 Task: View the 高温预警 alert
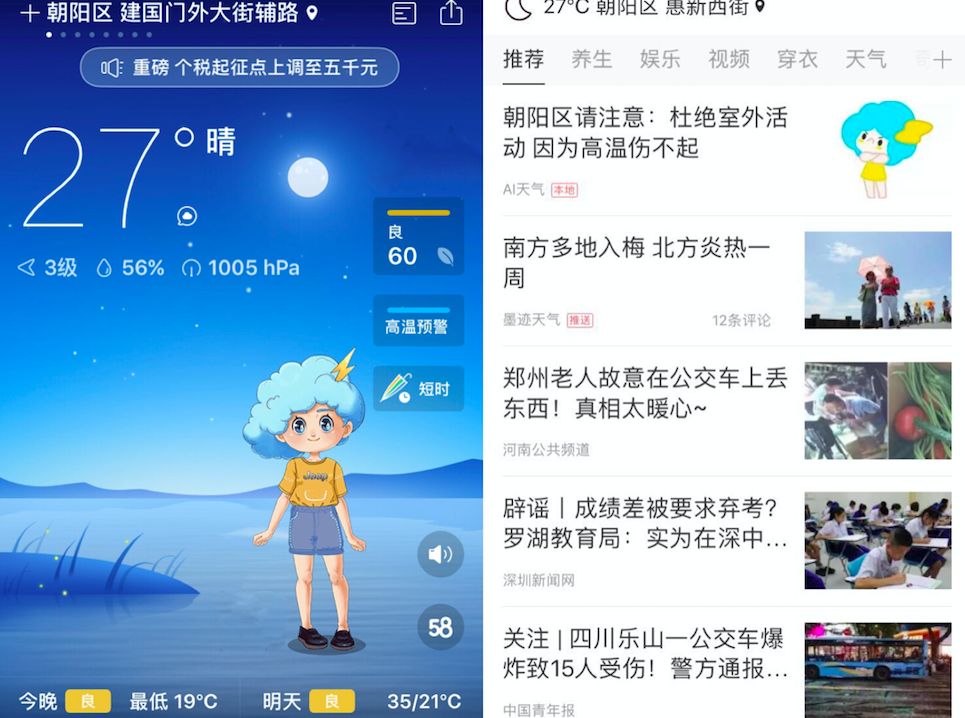click(x=418, y=320)
